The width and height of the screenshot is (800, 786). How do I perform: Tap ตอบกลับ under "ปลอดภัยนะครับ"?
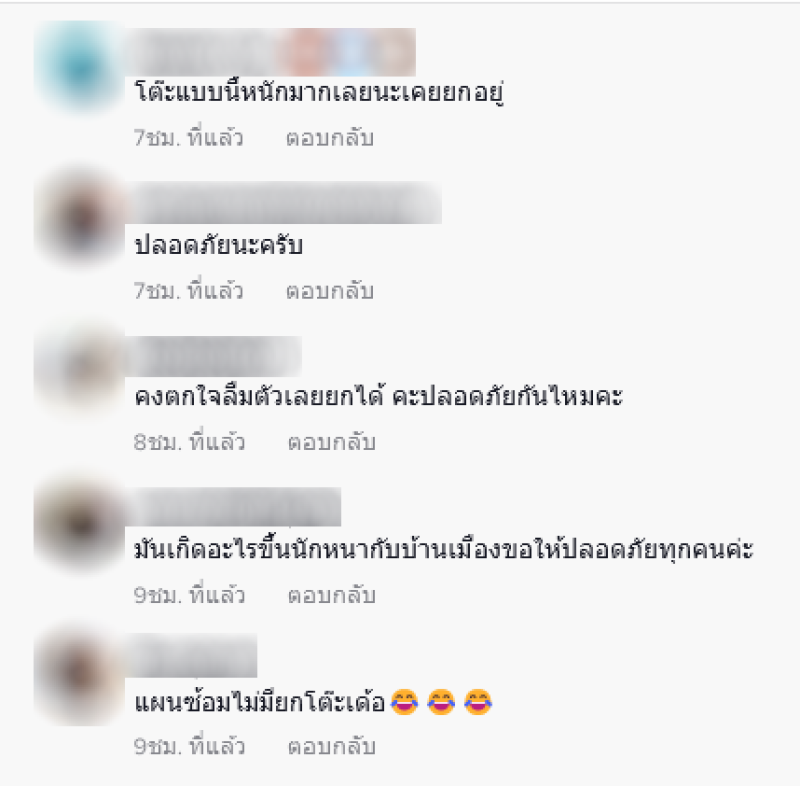click(x=330, y=291)
